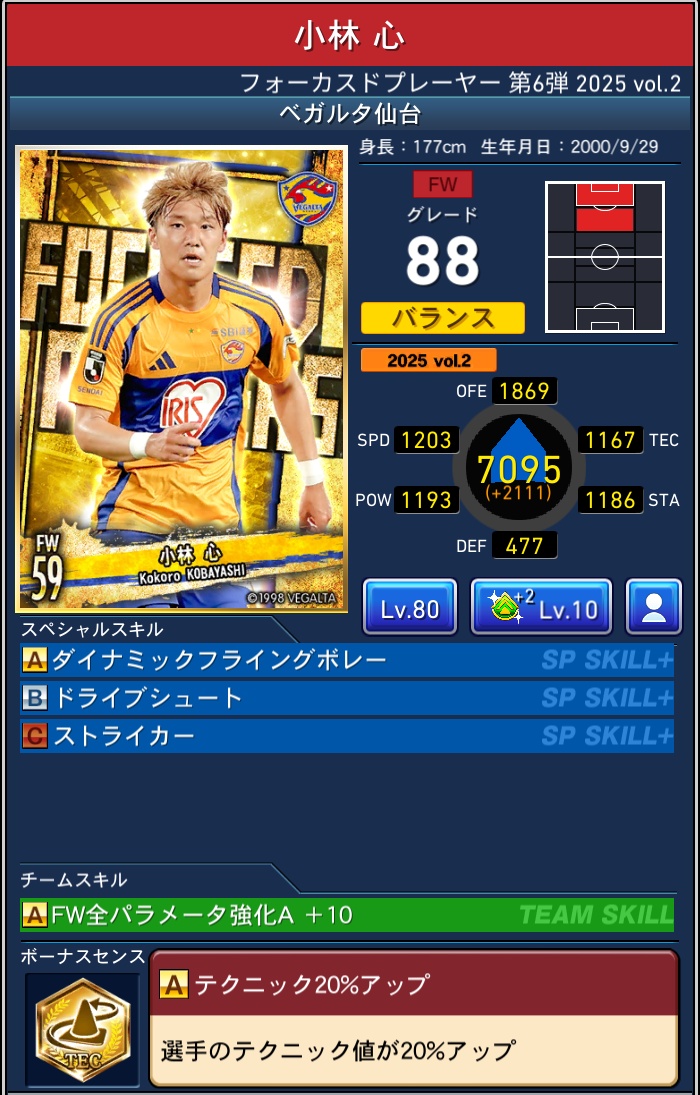View the テクニック20%アップ bonus sense

pos(413,1017)
